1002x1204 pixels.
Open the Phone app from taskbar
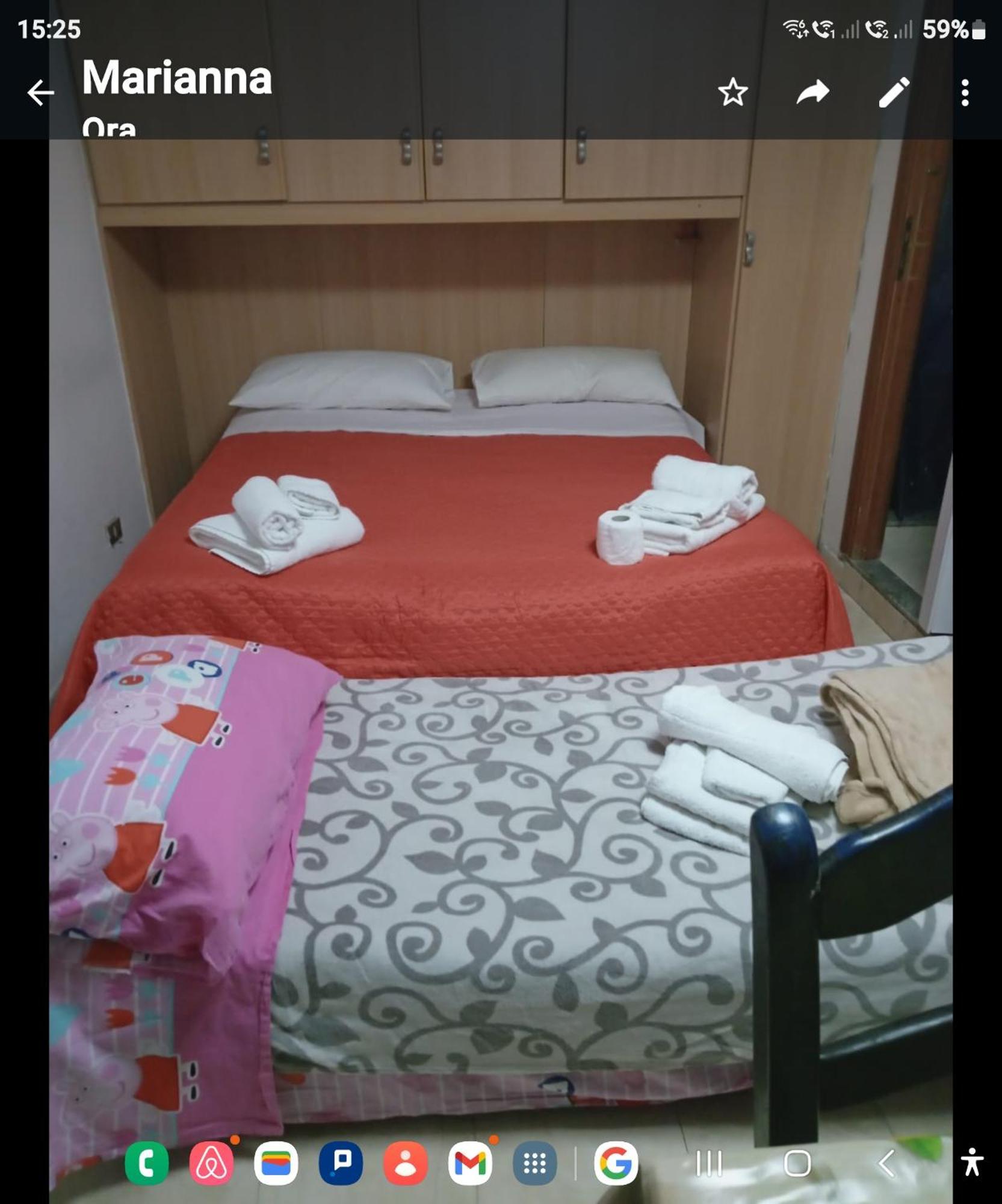tap(146, 1163)
